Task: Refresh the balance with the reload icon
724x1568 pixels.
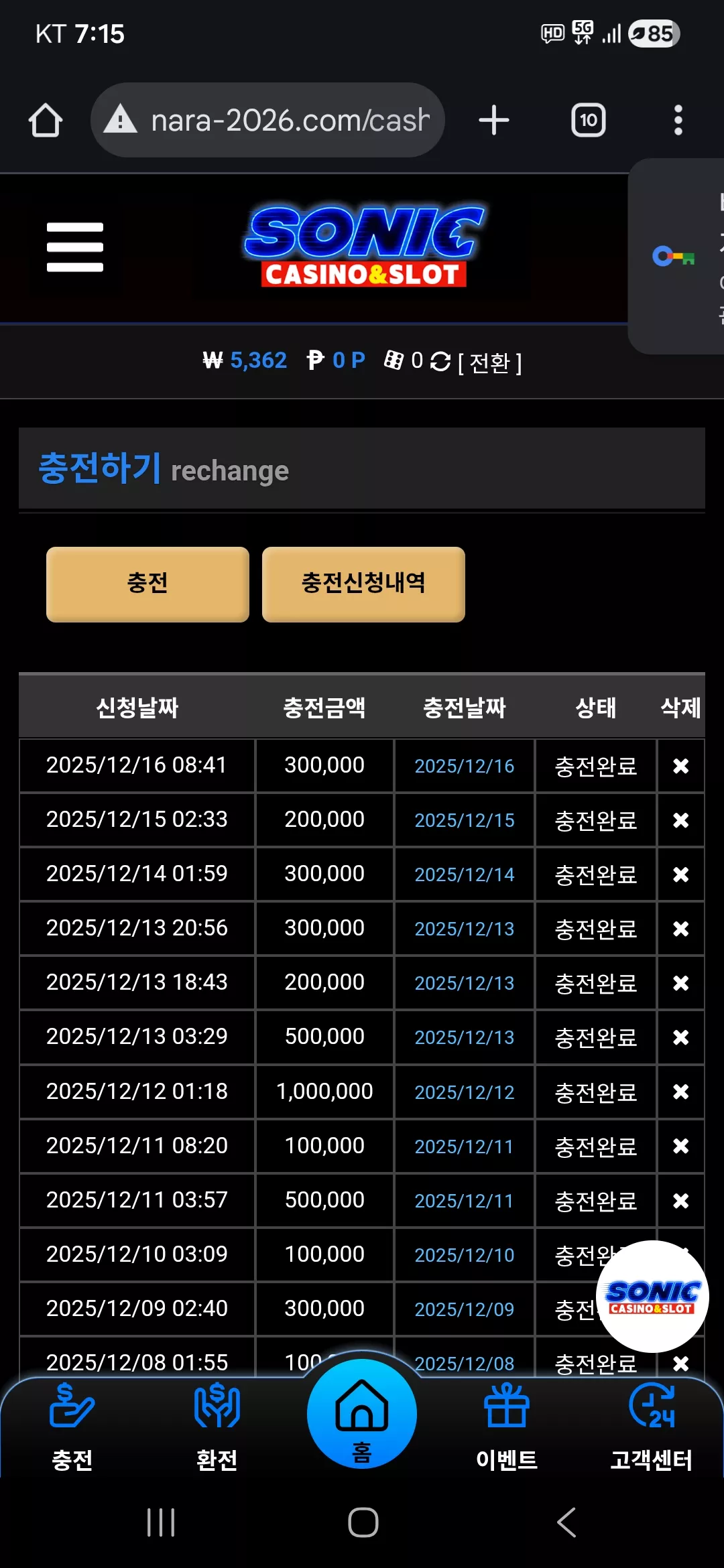Action: pos(440,362)
